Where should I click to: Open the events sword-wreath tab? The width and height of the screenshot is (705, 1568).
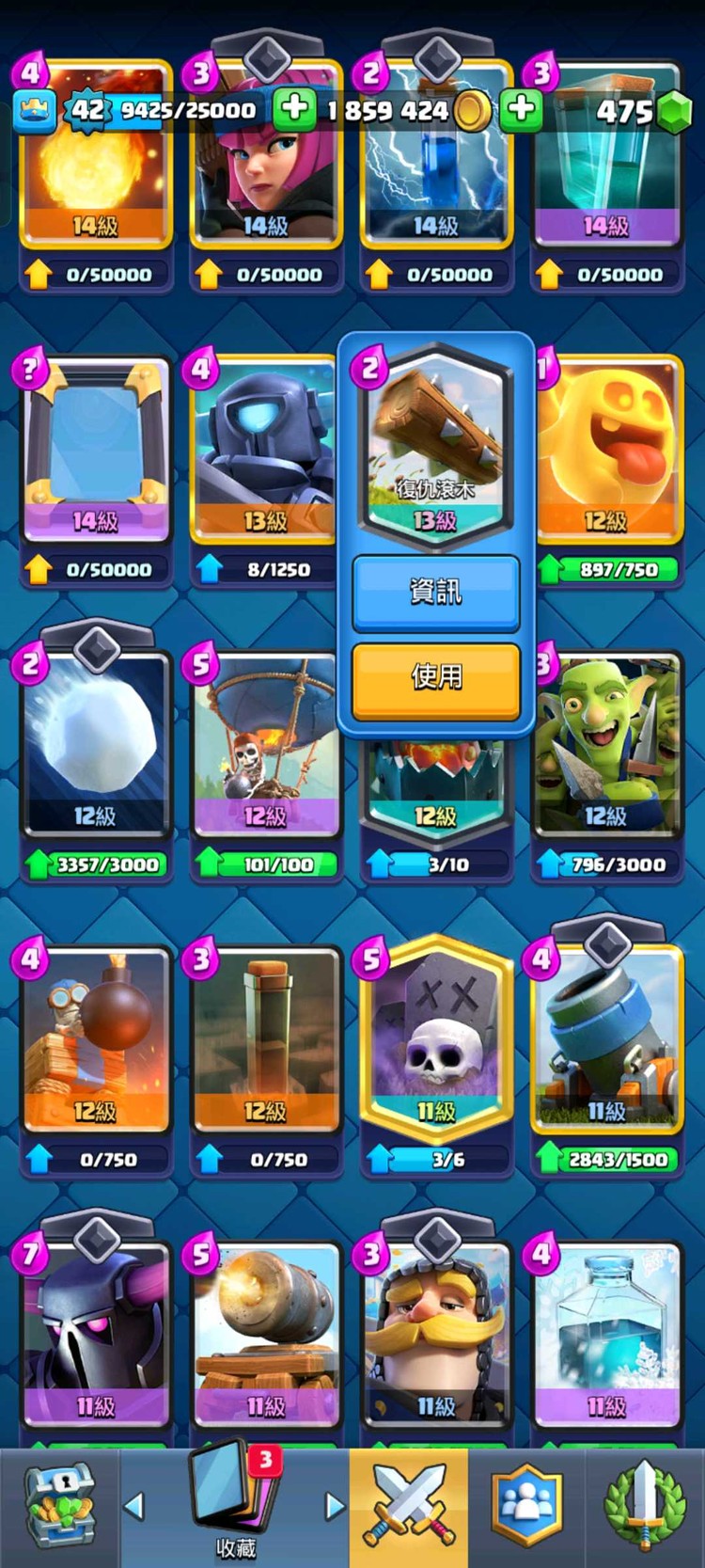tap(644, 1507)
